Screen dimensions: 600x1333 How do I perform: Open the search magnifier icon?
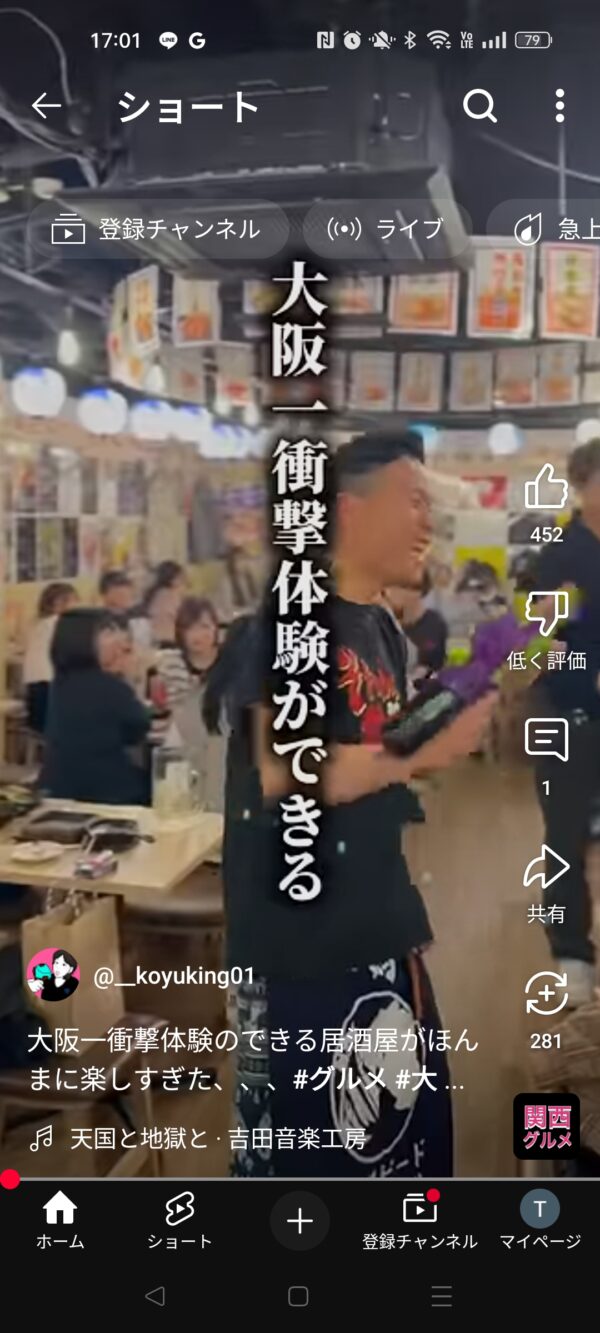pos(480,106)
